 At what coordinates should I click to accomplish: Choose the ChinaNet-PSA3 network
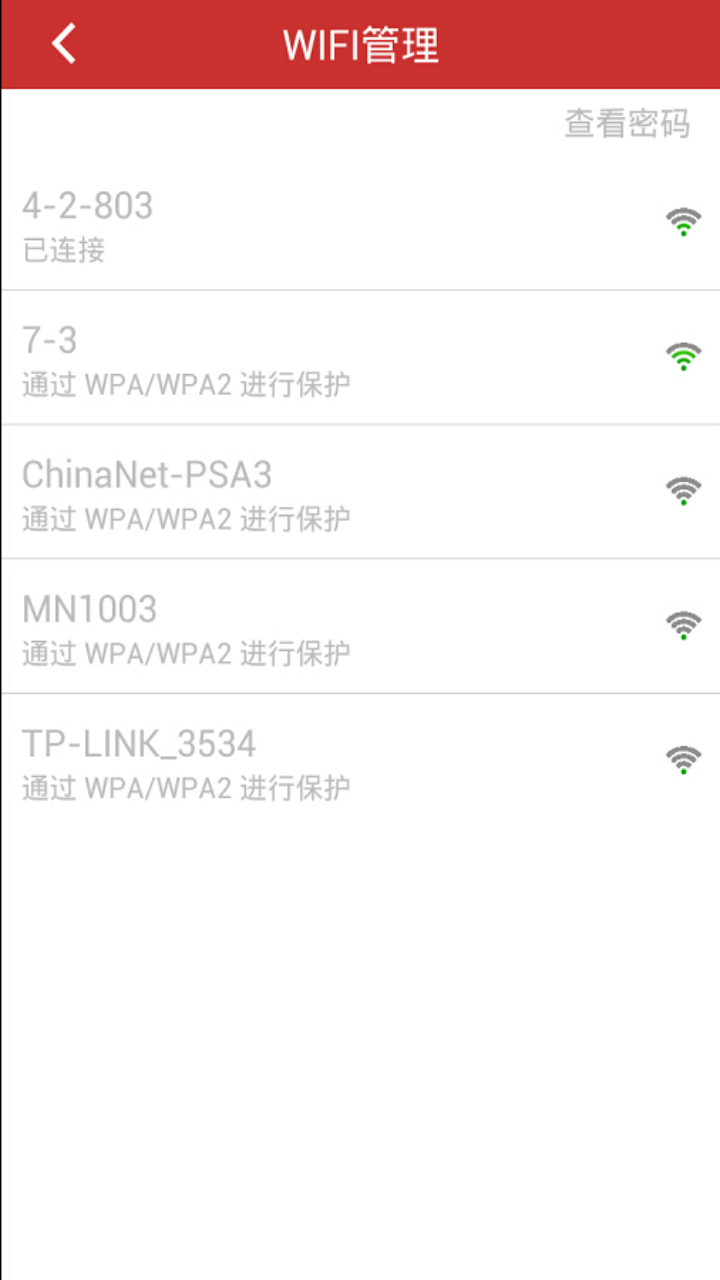(x=360, y=492)
